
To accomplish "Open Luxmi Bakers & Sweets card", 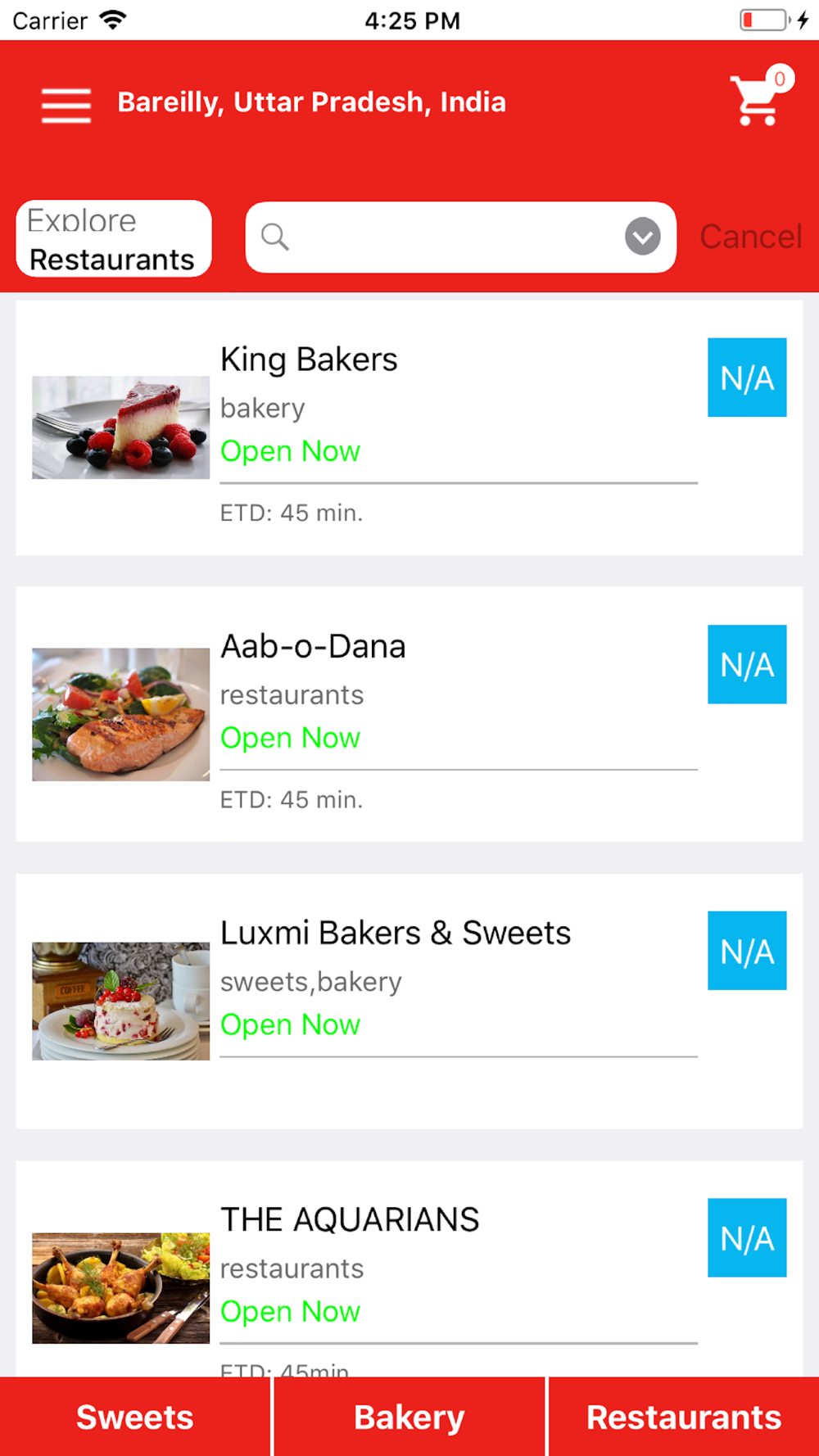I will point(409,1001).
